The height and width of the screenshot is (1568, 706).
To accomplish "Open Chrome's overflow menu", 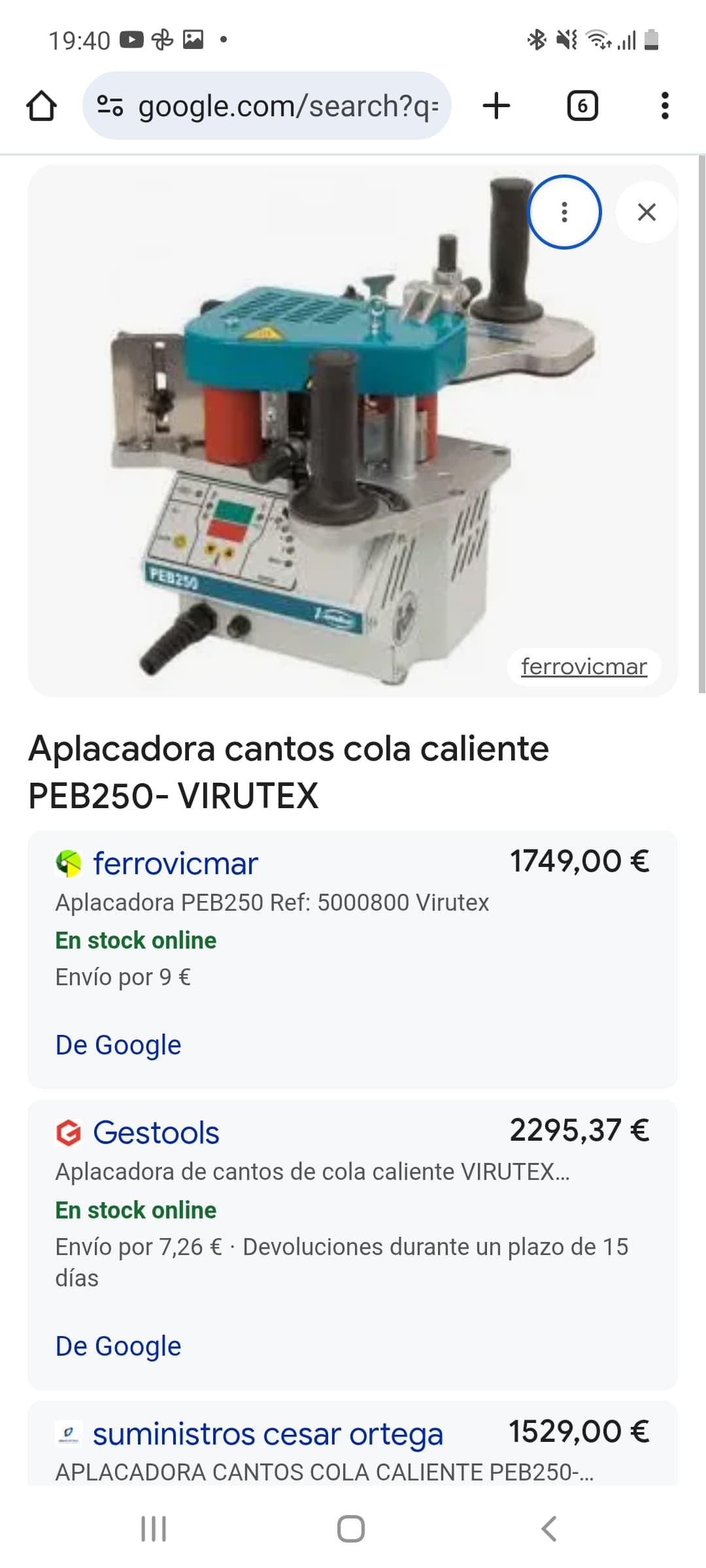I will pos(664,106).
